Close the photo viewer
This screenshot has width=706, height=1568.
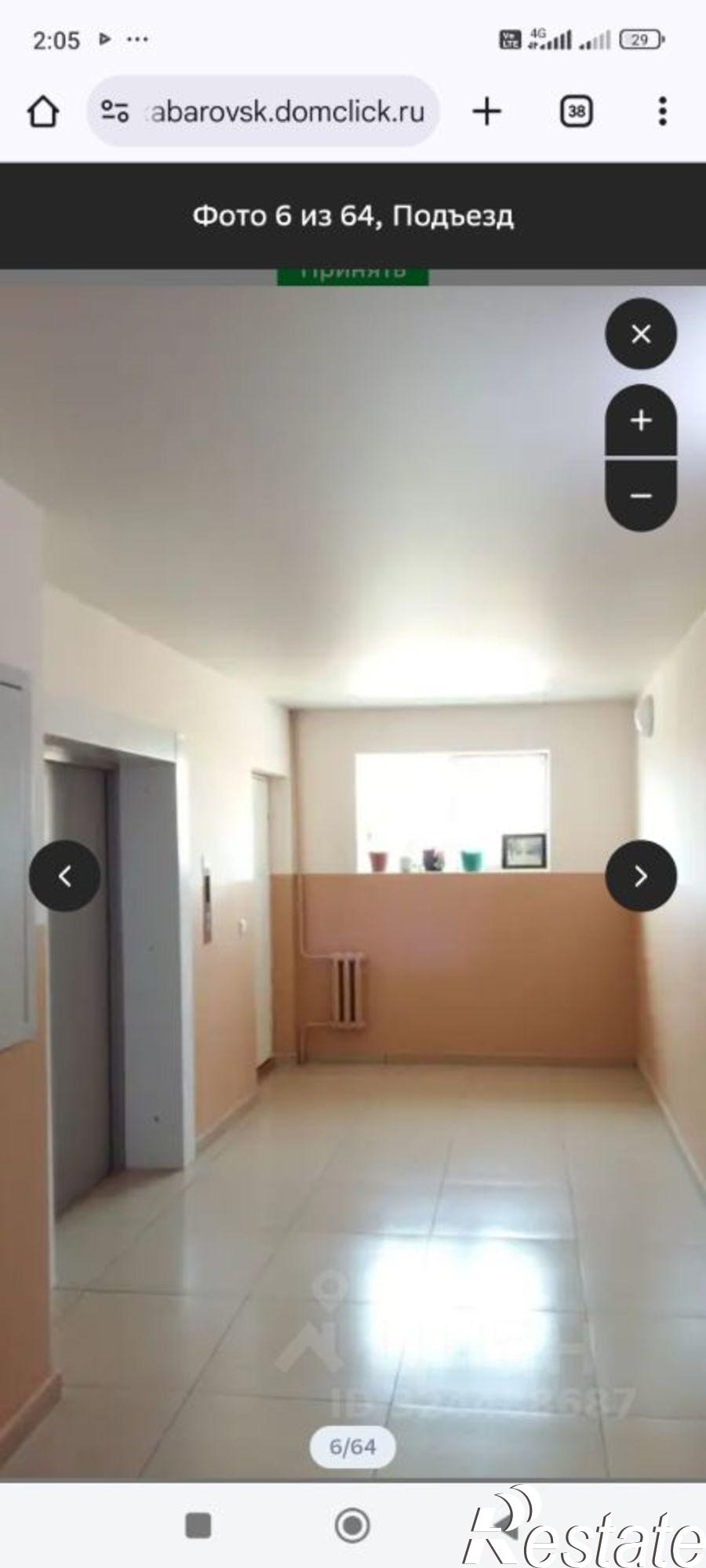coord(641,334)
